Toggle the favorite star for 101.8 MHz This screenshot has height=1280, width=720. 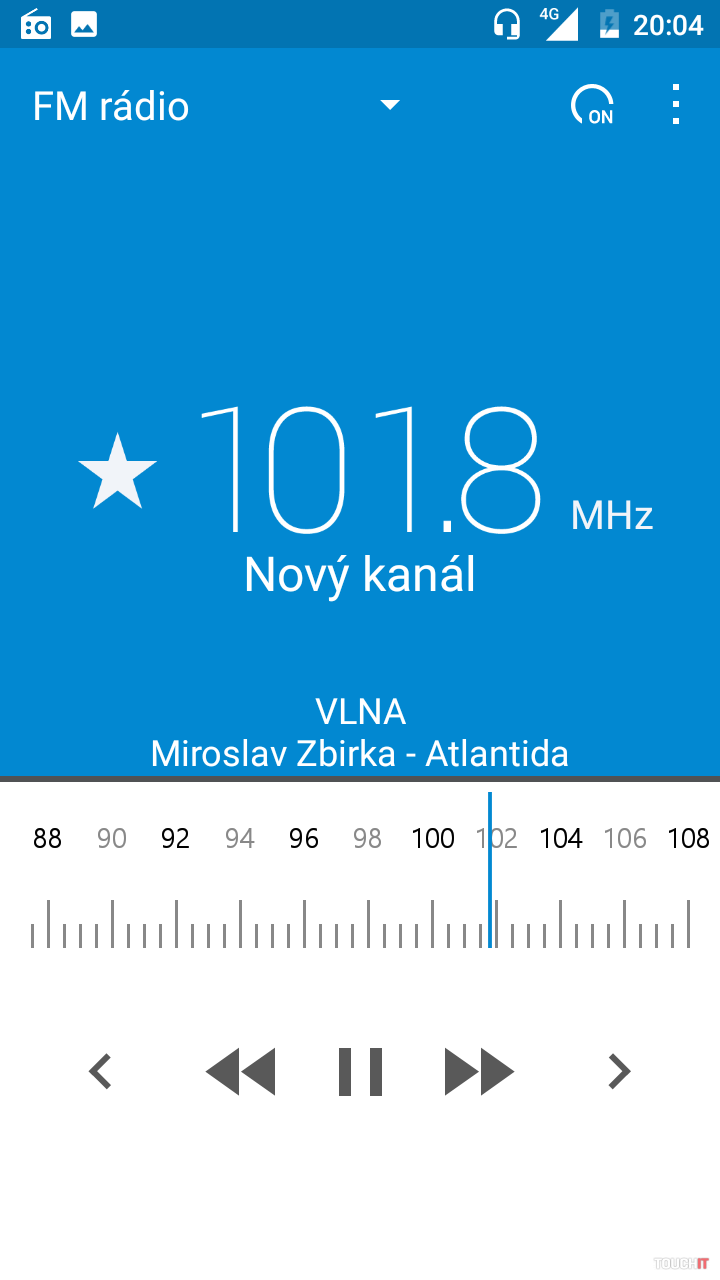(118, 471)
